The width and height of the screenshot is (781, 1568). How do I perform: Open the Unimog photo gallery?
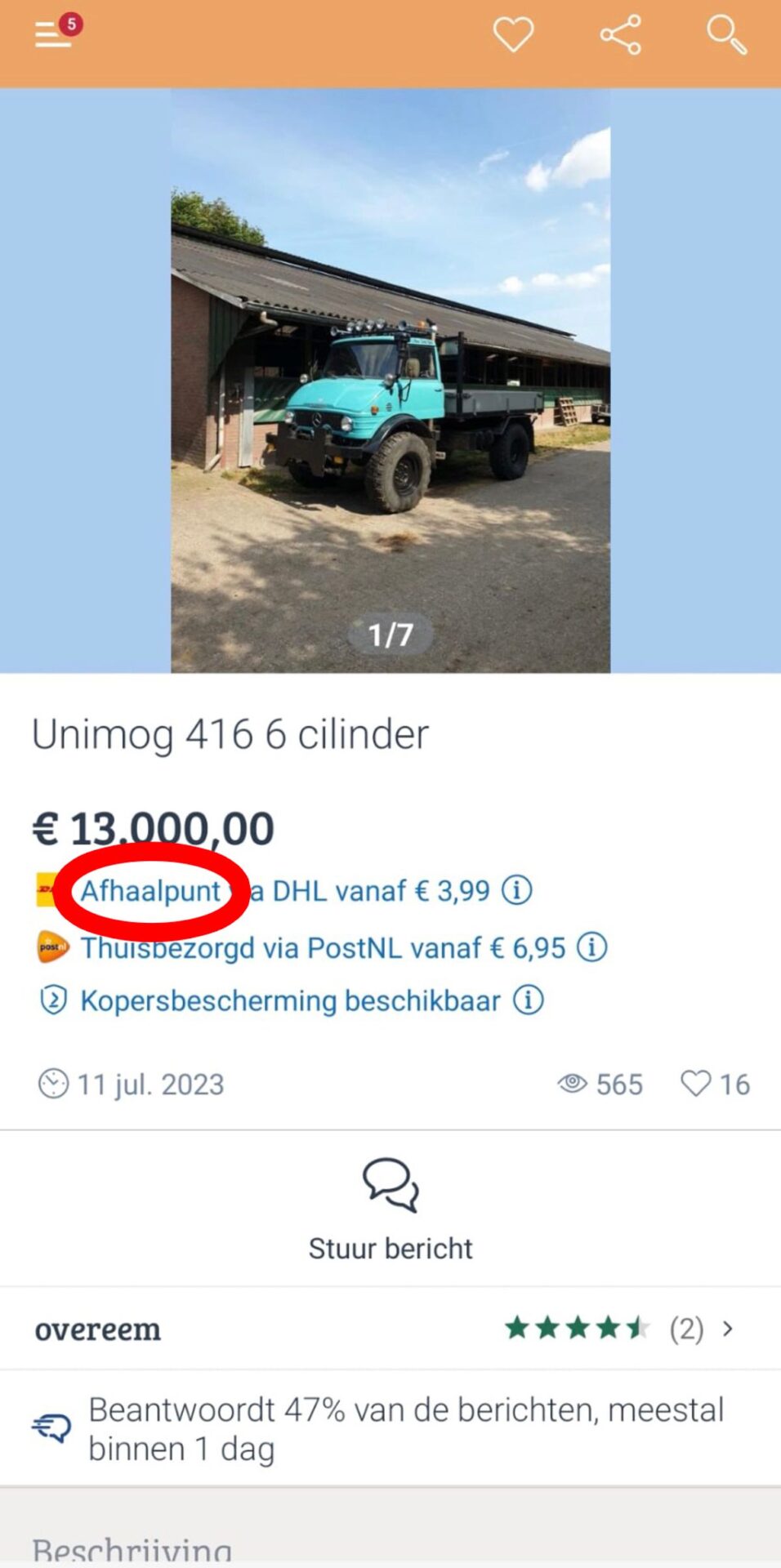point(390,381)
